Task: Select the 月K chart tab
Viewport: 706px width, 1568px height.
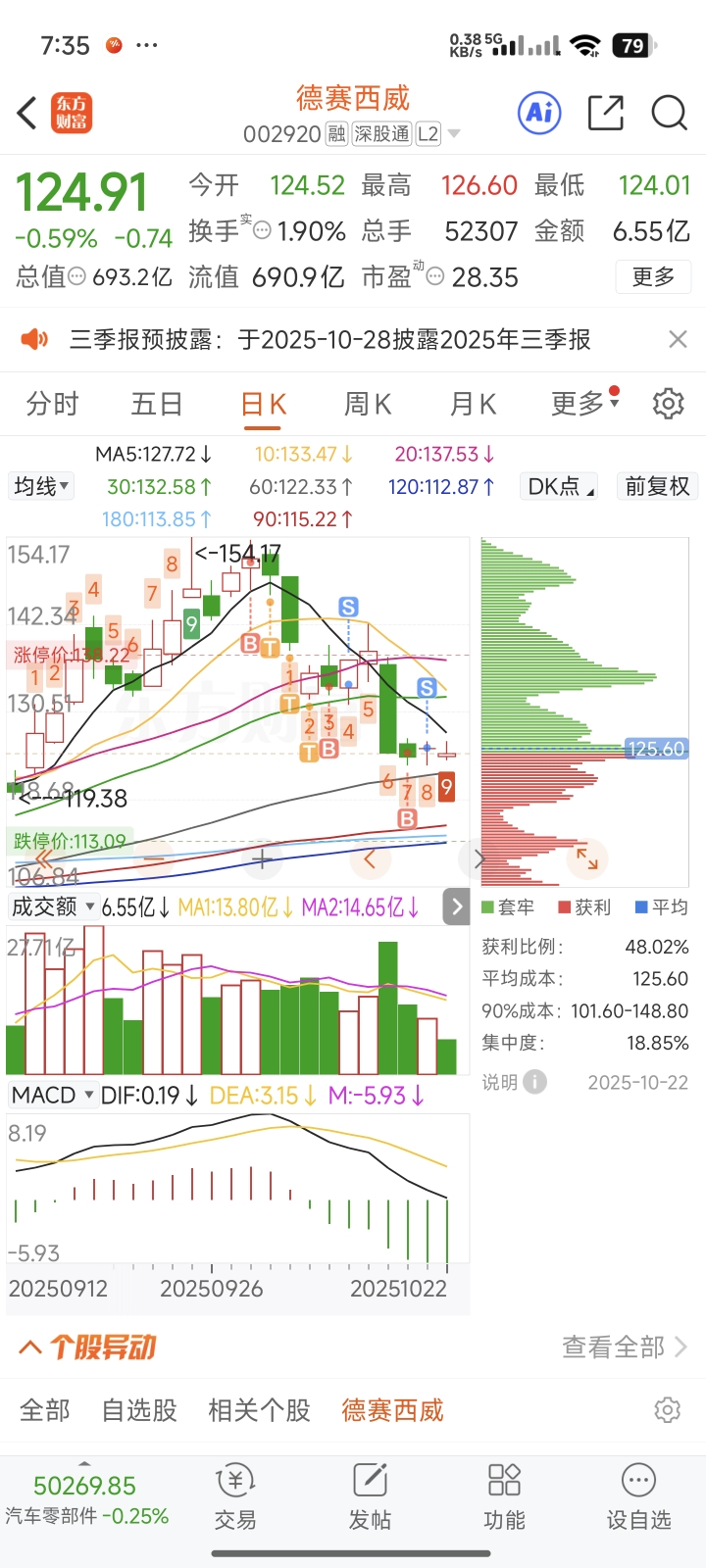Action: click(473, 404)
